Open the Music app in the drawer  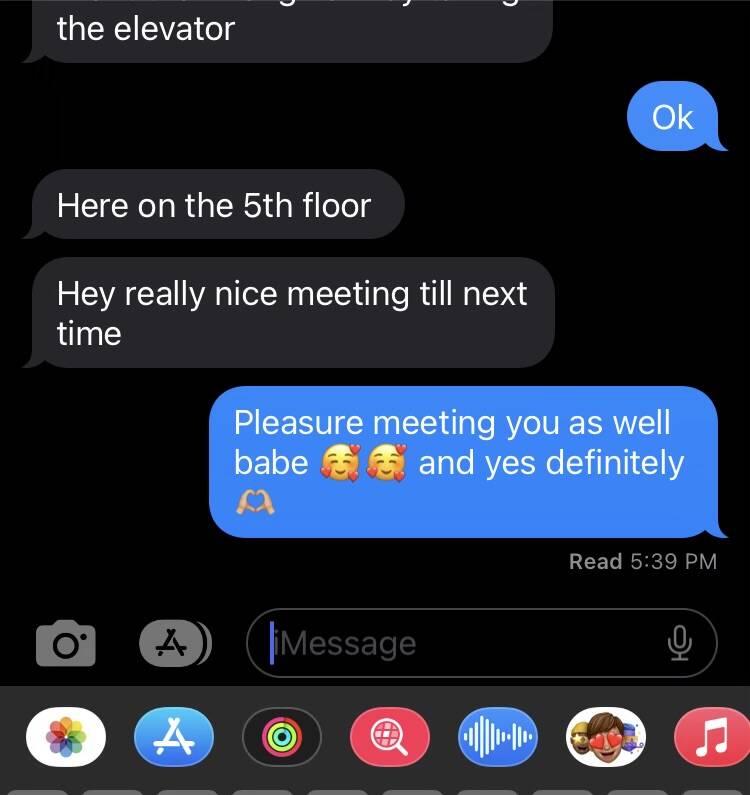[x=712, y=739]
